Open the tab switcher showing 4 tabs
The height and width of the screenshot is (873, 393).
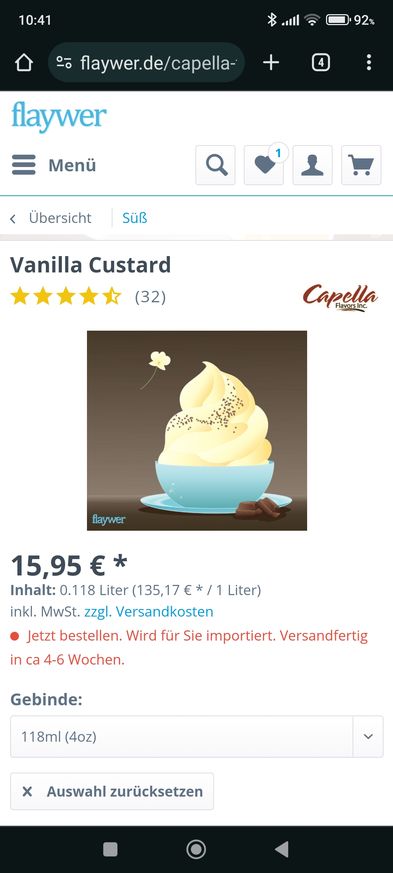click(320, 63)
